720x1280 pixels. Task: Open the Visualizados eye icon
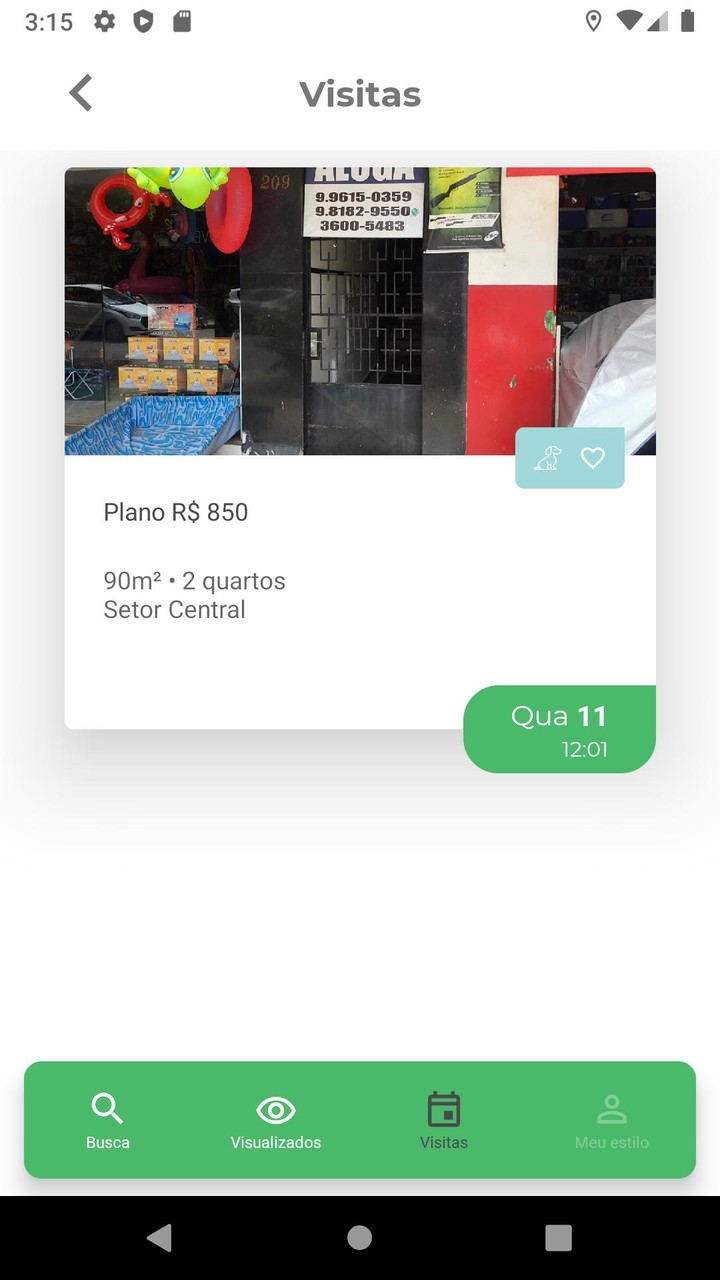click(x=275, y=1108)
